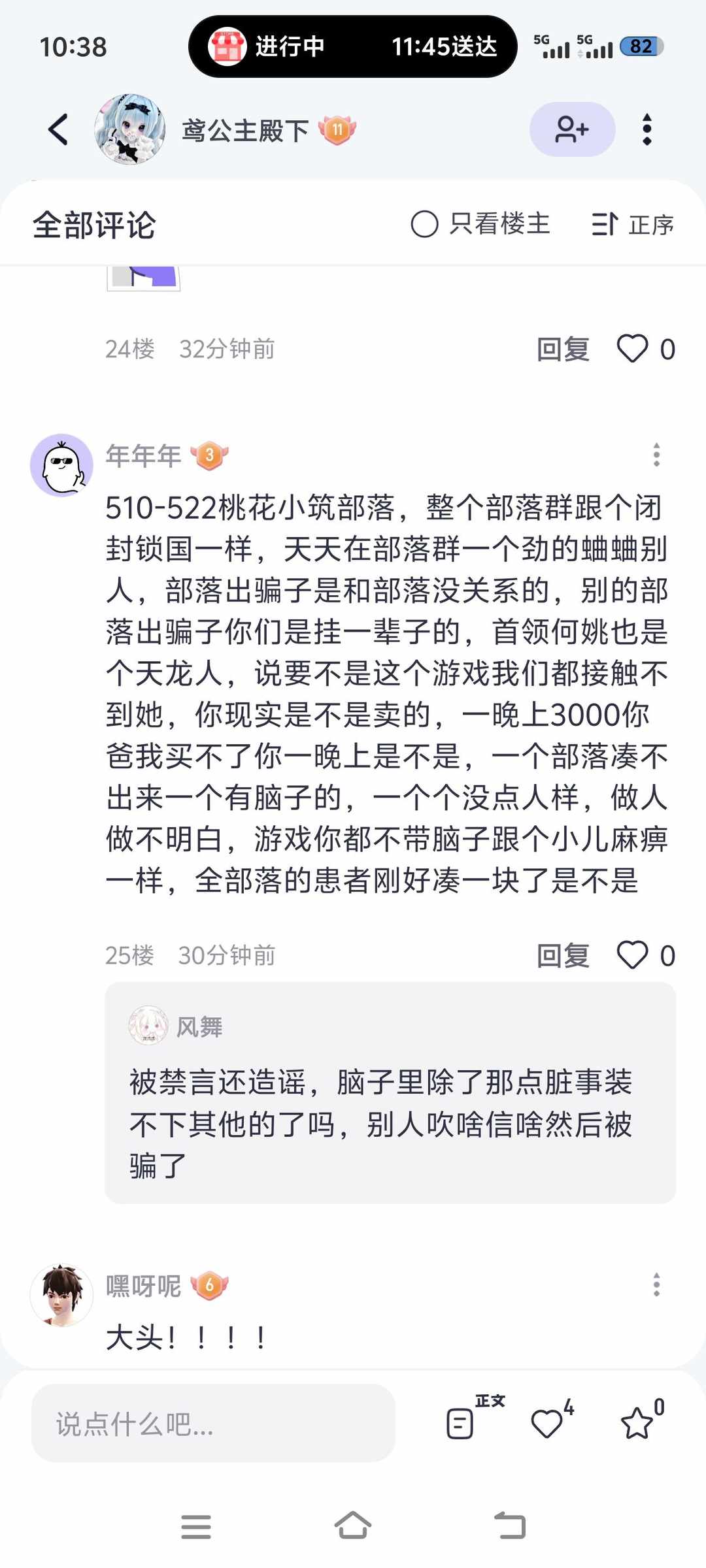Switch comment order using 正序

pyautogui.click(x=634, y=225)
